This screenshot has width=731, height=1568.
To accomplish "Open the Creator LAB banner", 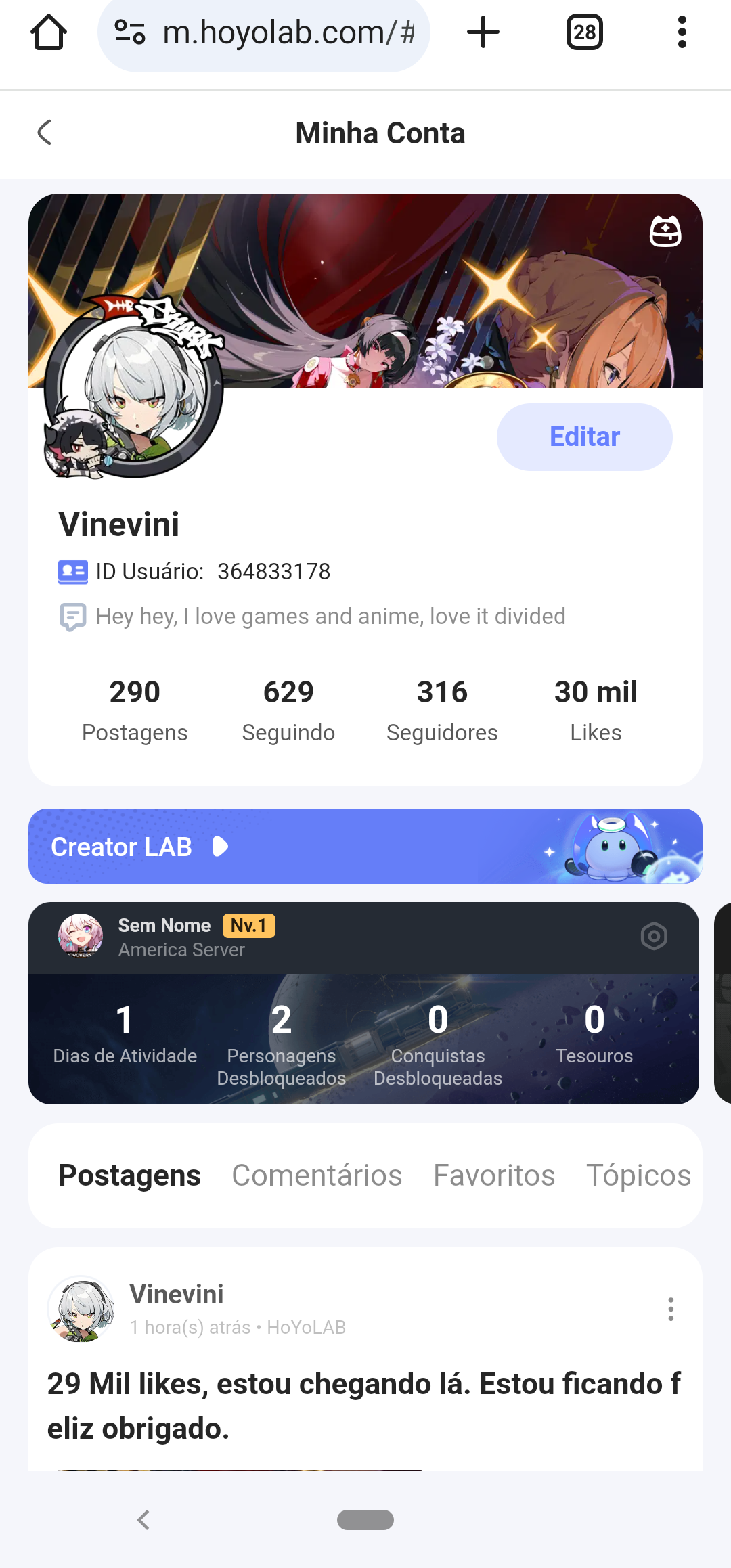I will pos(365,846).
